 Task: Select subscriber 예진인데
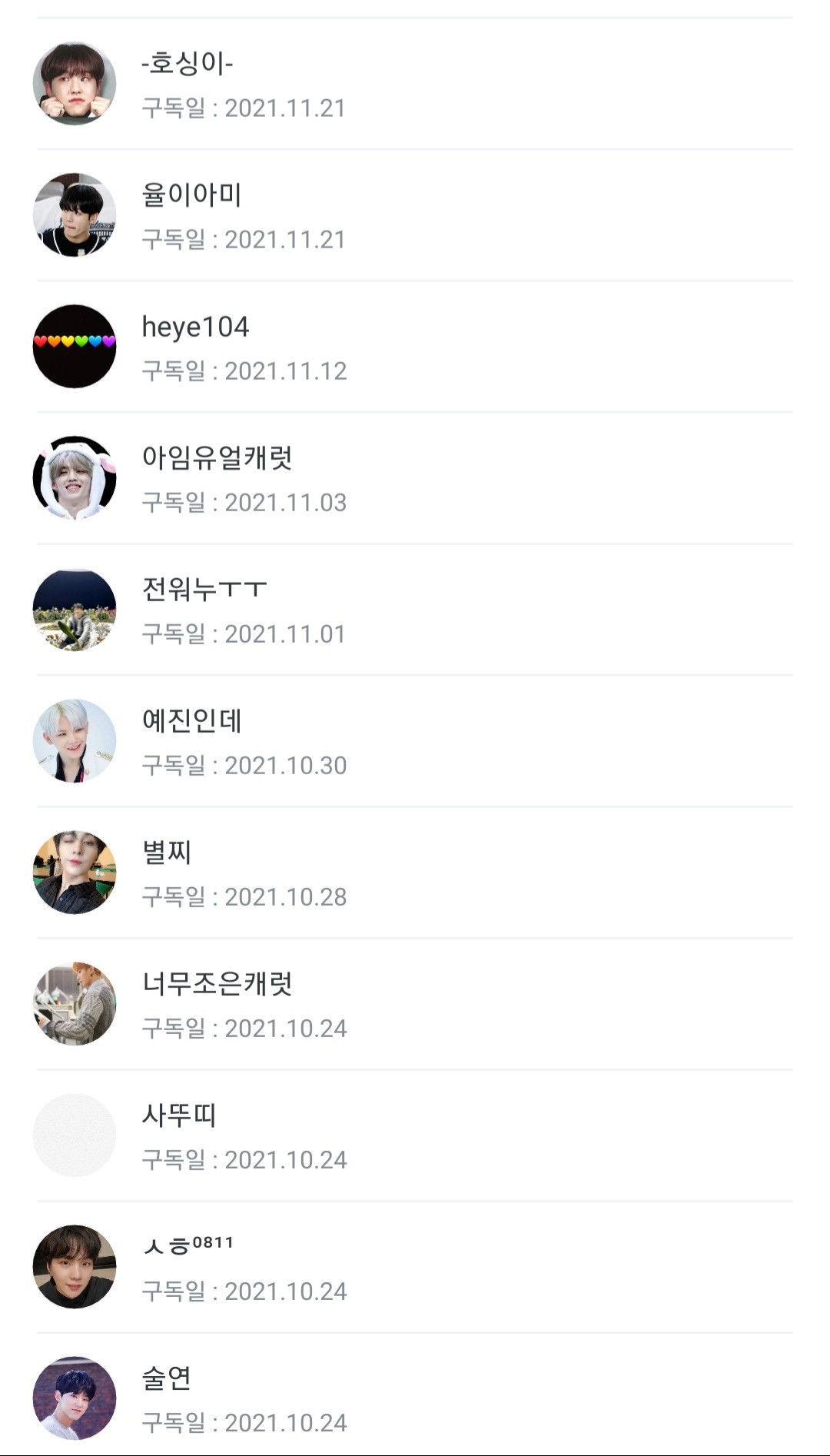point(415,741)
